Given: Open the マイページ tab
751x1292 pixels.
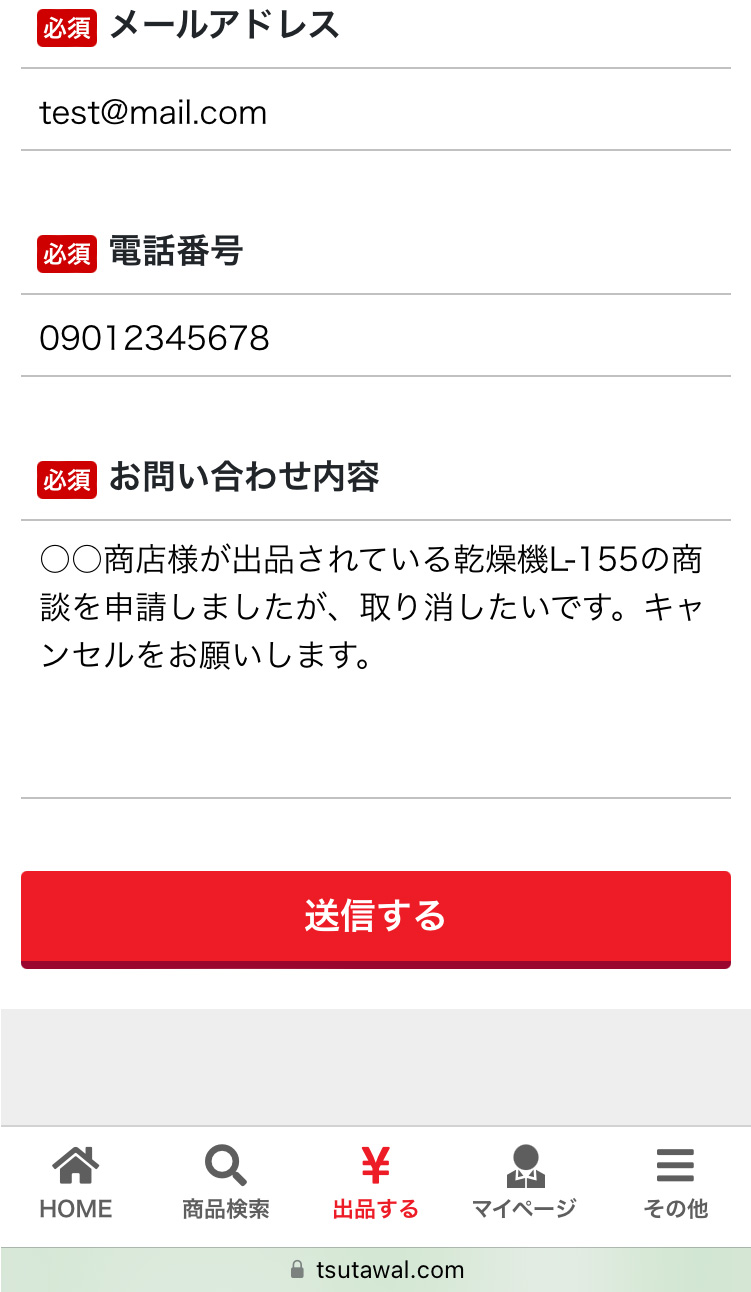Looking at the screenshot, I should pyautogui.click(x=524, y=1185).
